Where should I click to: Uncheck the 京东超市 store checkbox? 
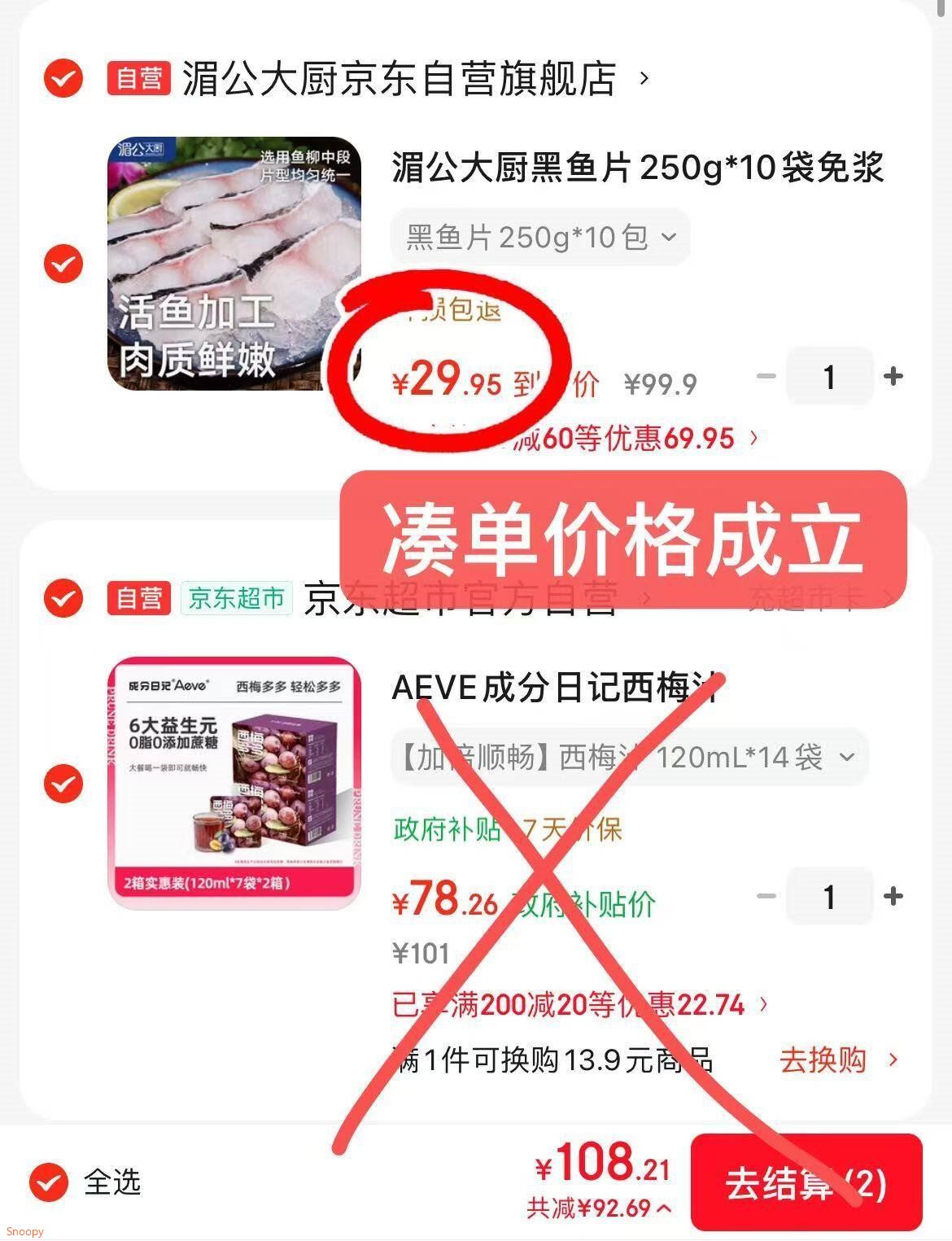[x=63, y=598]
